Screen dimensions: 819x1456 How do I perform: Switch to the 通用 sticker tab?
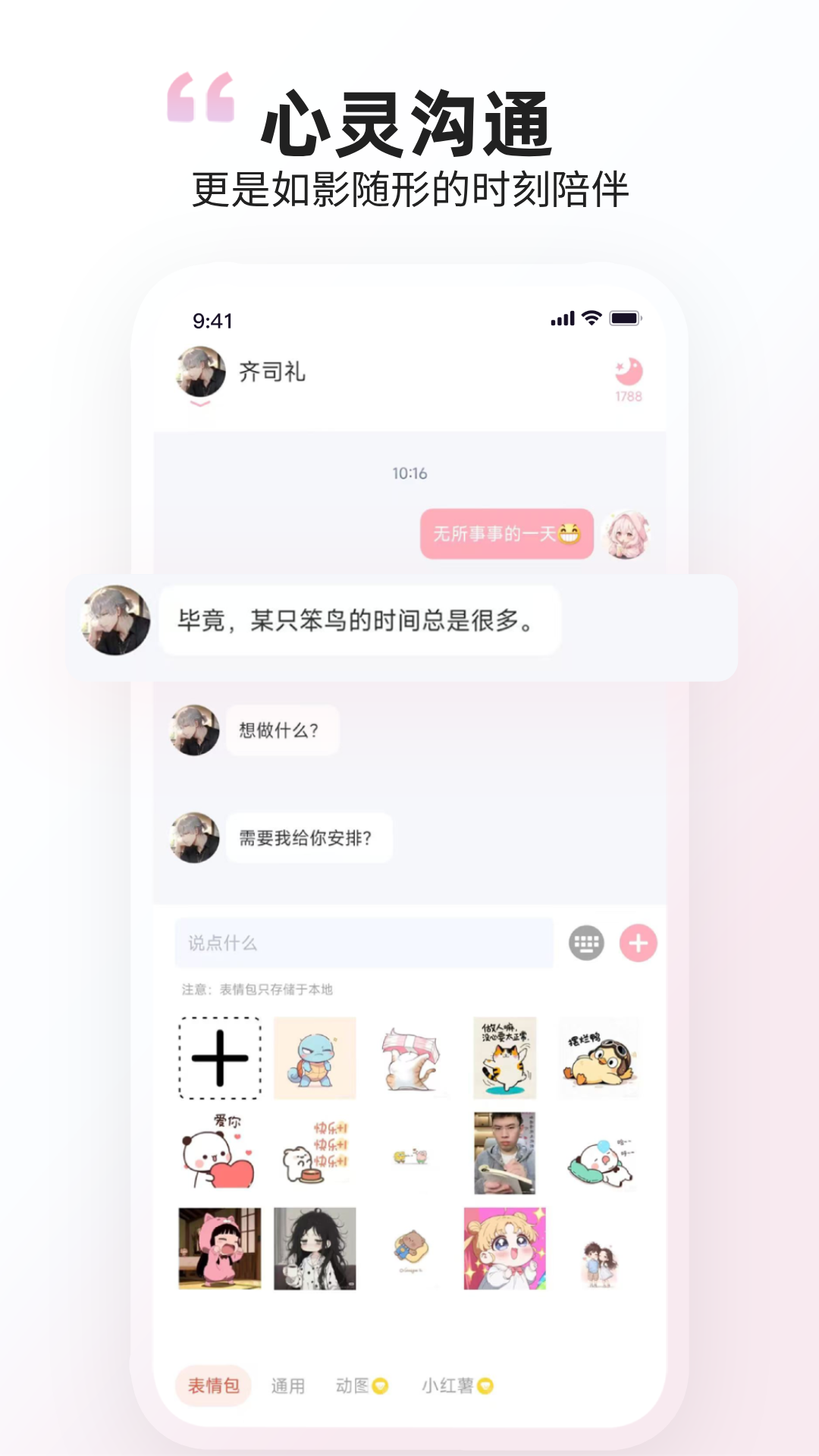287,1385
